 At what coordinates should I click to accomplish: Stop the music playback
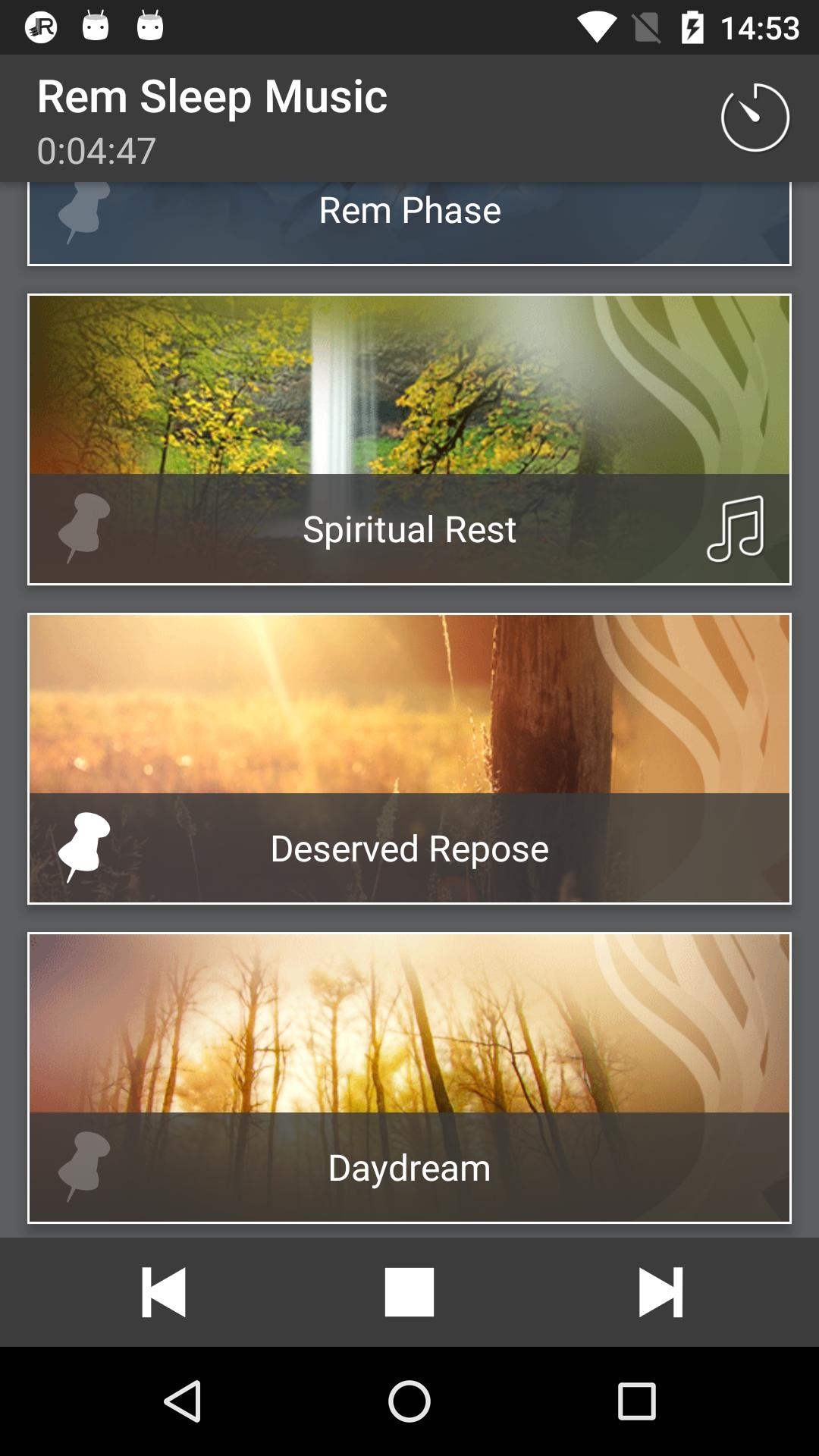coord(409,1292)
